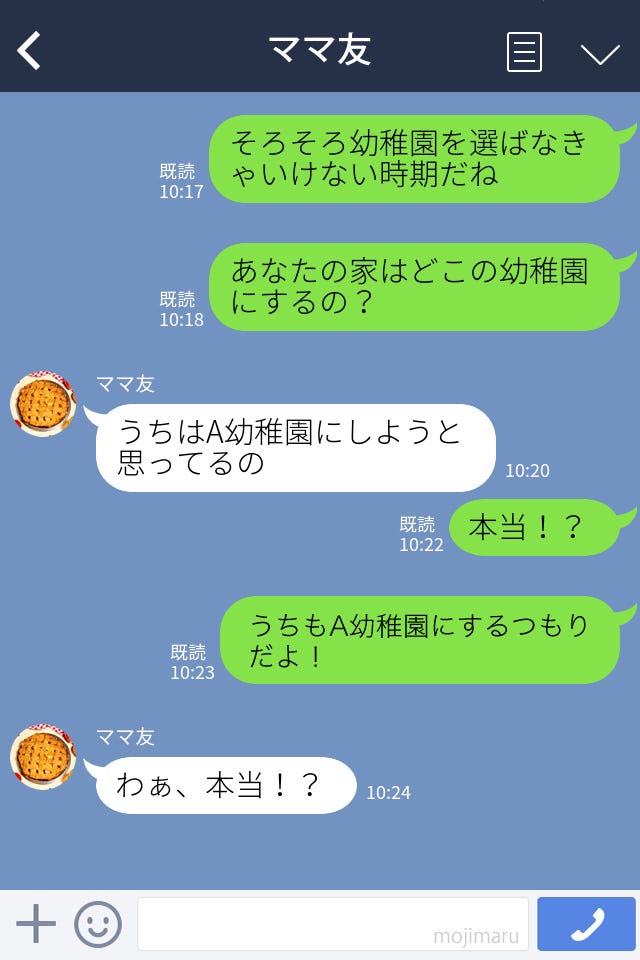Go back from the ママ友 chat
Viewport: 640px width, 960px height.
tap(30, 51)
